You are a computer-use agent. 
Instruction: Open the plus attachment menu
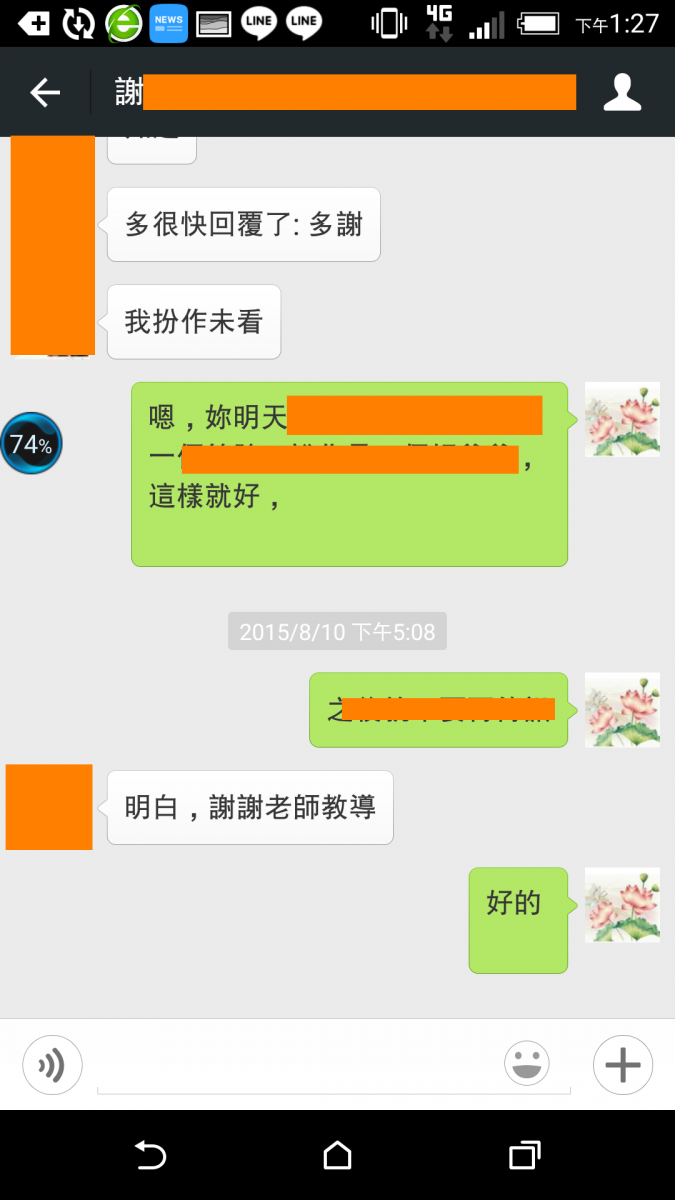(x=623, y=1065)
